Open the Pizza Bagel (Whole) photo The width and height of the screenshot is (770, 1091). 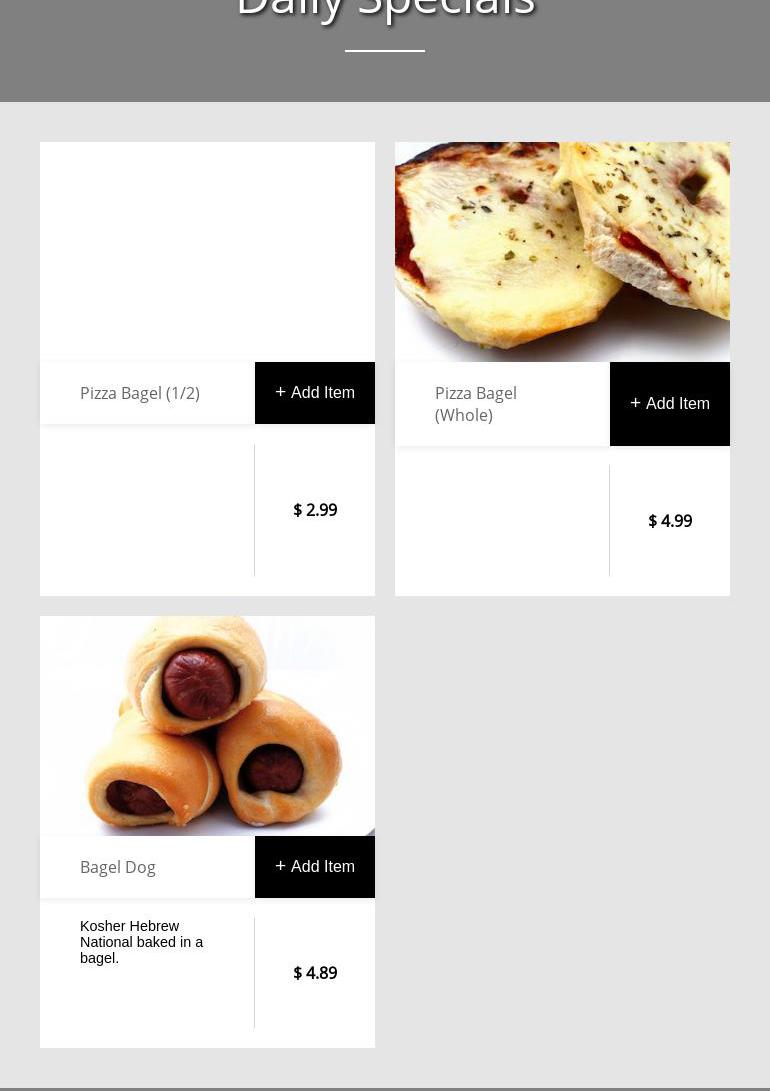point(562,252)
